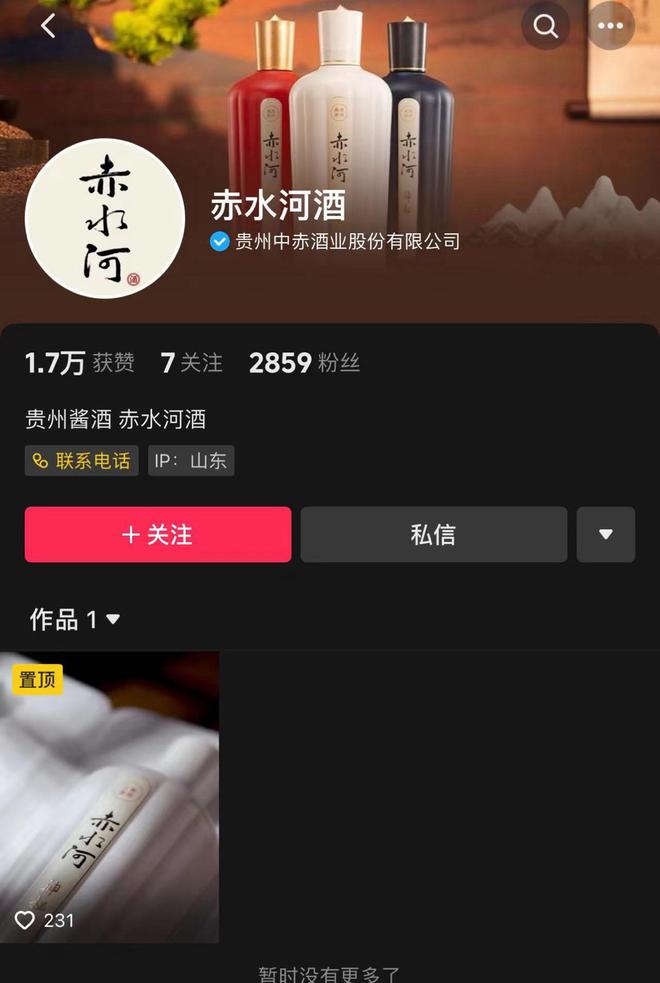The width and height of the screenshot is (660, 983).
Task: Open the search icon at the top
Action: click(x=546, y=26)
